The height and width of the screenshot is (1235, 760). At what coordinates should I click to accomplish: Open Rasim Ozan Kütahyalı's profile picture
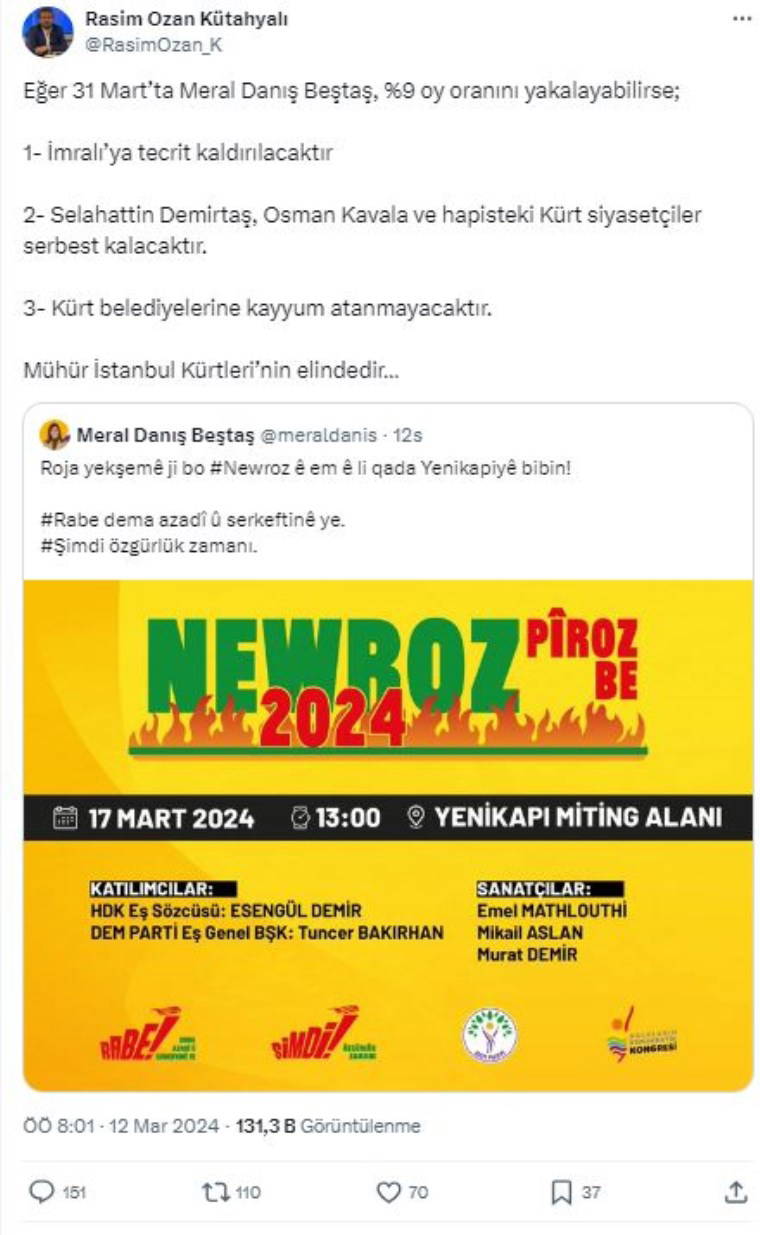pyautogui.click(x=47, y=31)
